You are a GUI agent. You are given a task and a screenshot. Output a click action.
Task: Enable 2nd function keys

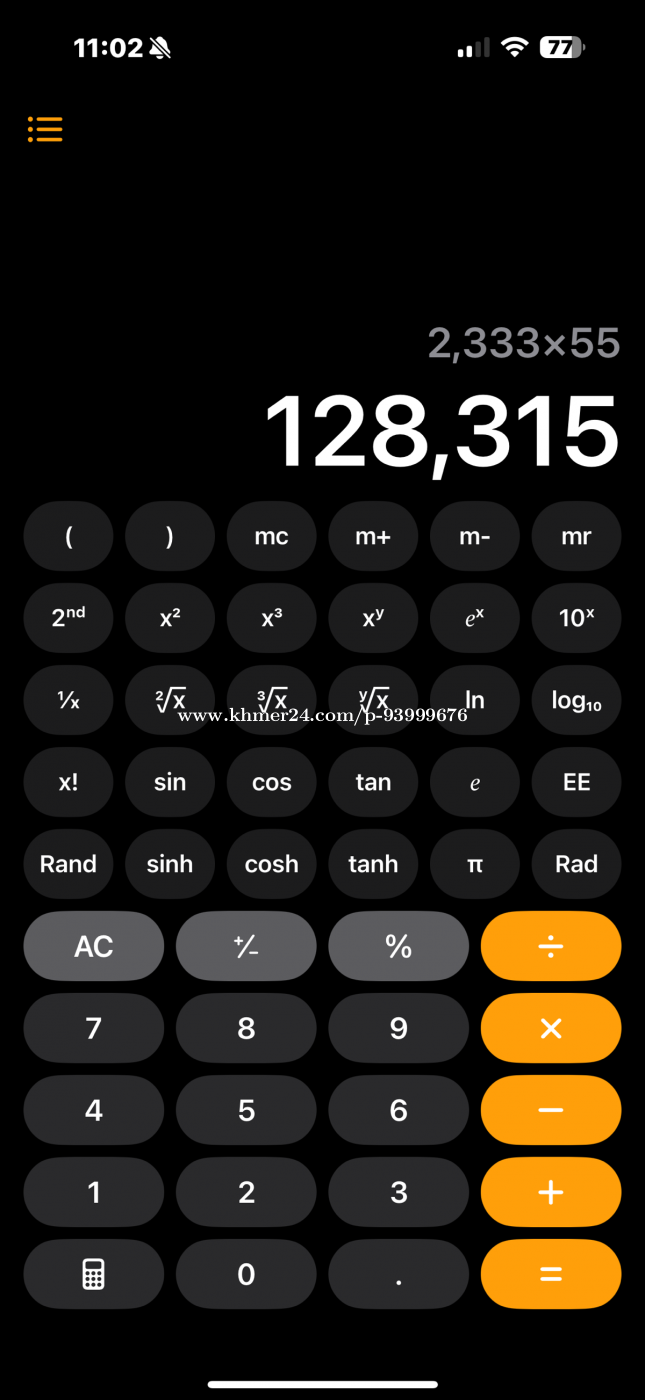tap(68, 618)
